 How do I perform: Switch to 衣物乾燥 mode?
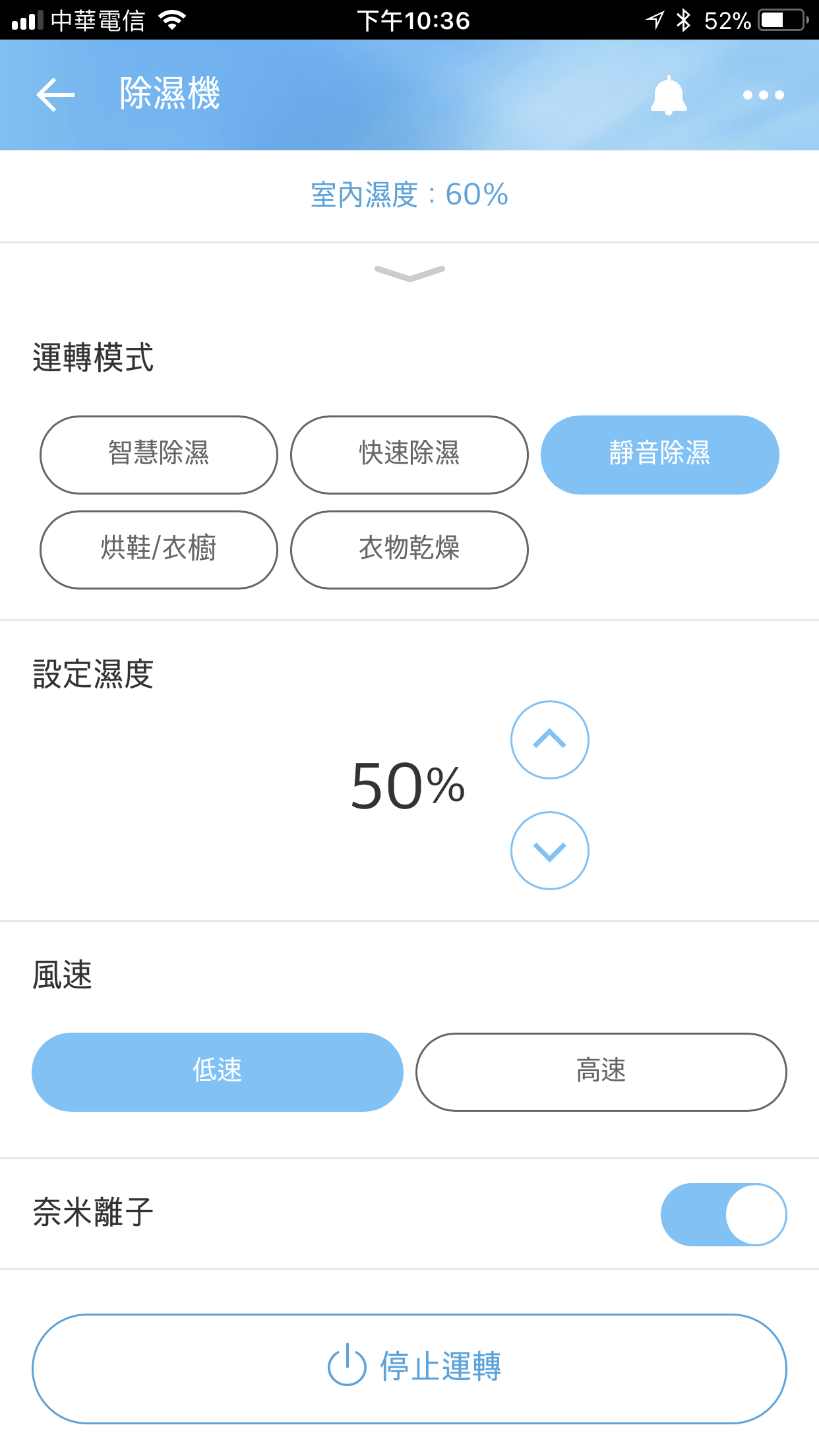409,549
